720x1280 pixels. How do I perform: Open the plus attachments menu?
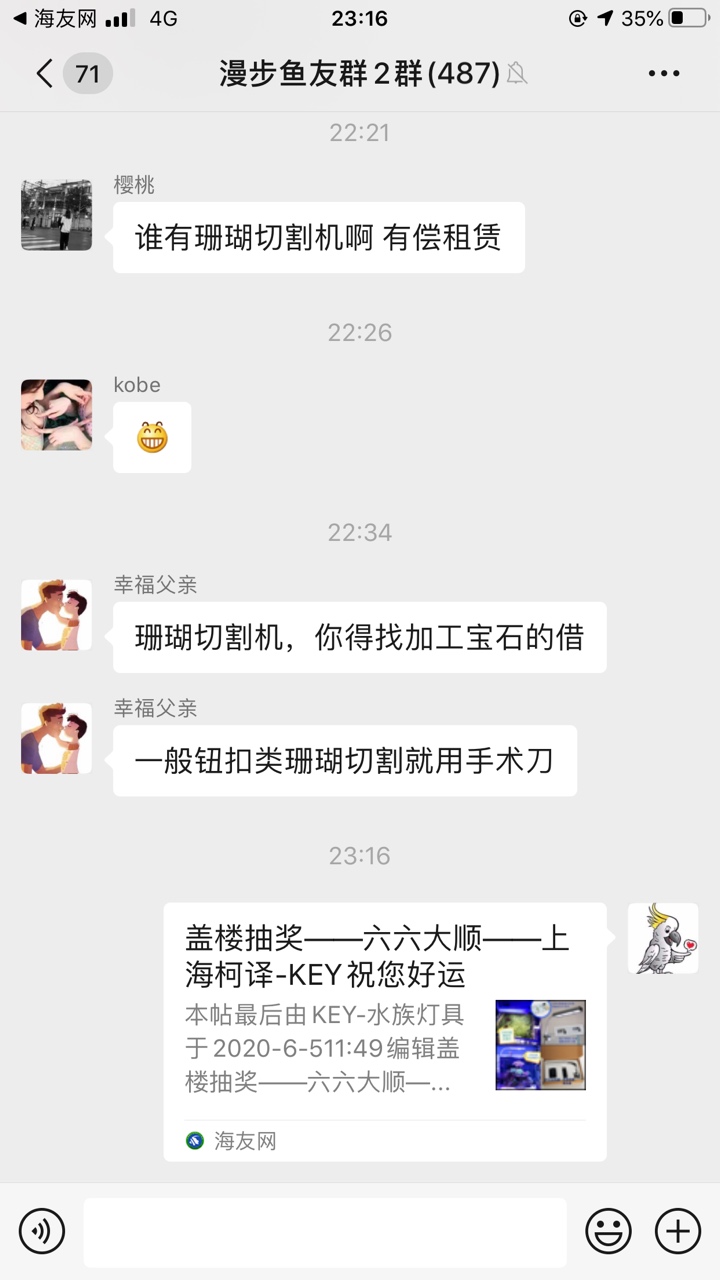tap(677, 1231)
